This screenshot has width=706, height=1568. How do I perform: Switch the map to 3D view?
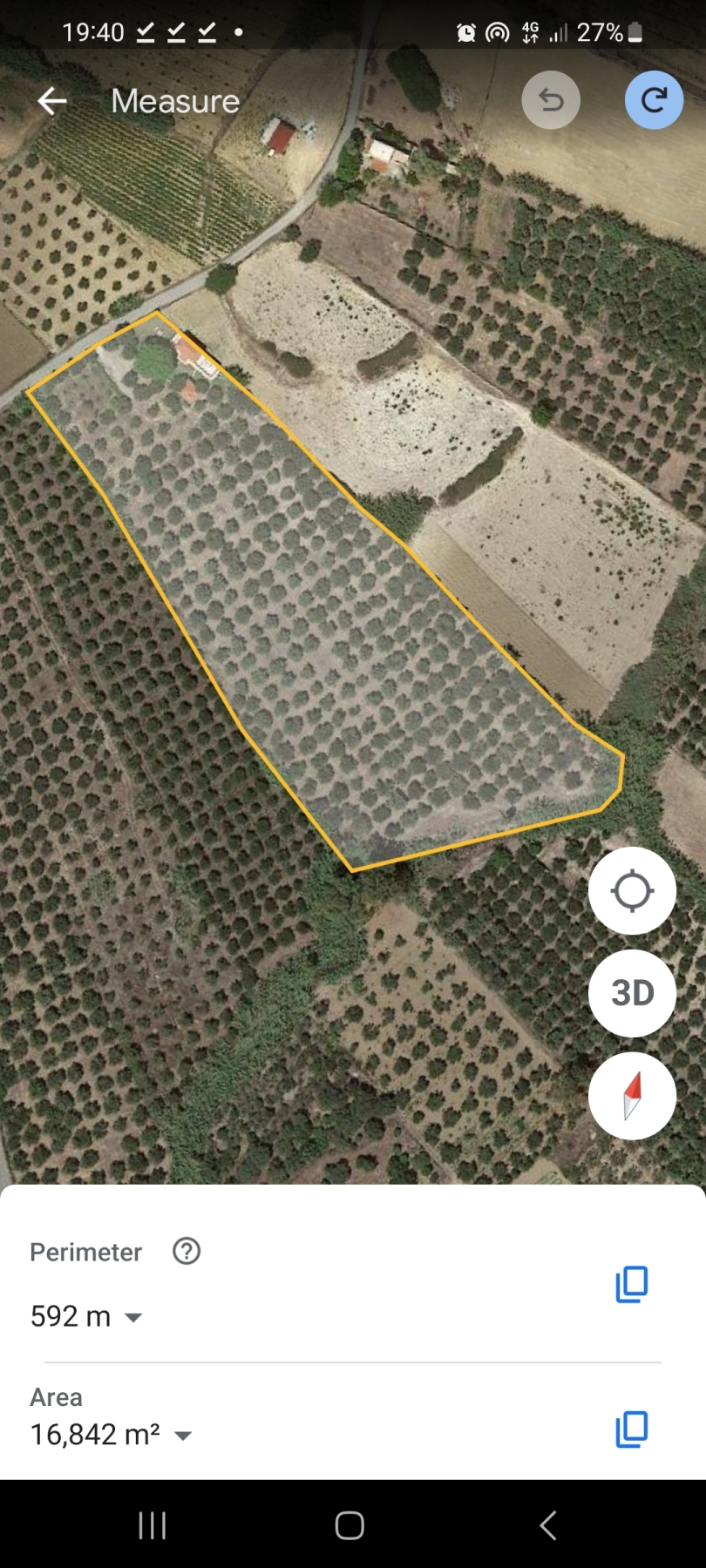(632, 993)
